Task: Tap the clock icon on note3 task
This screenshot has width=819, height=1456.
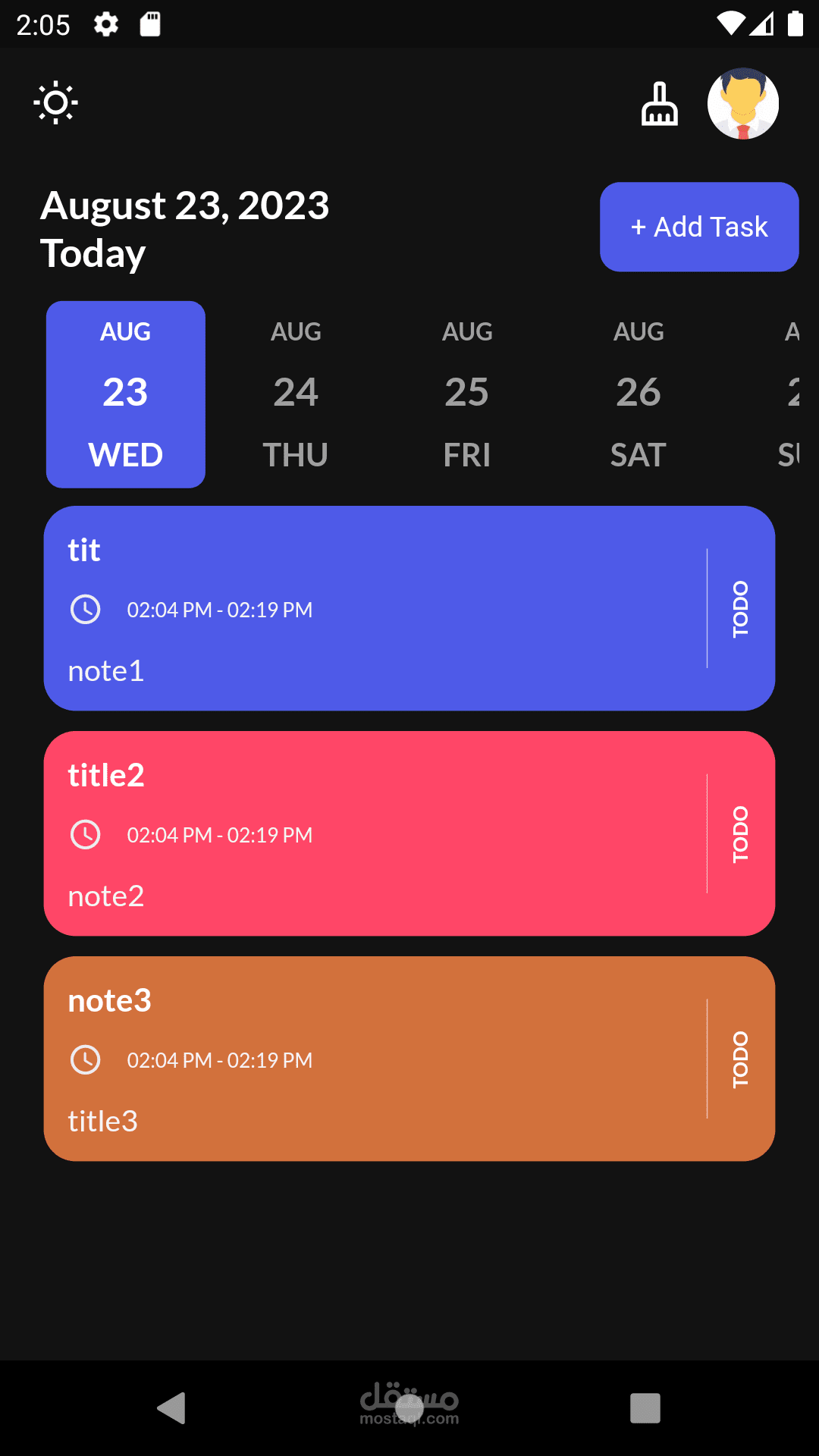Action: (x=86, y=1059)
